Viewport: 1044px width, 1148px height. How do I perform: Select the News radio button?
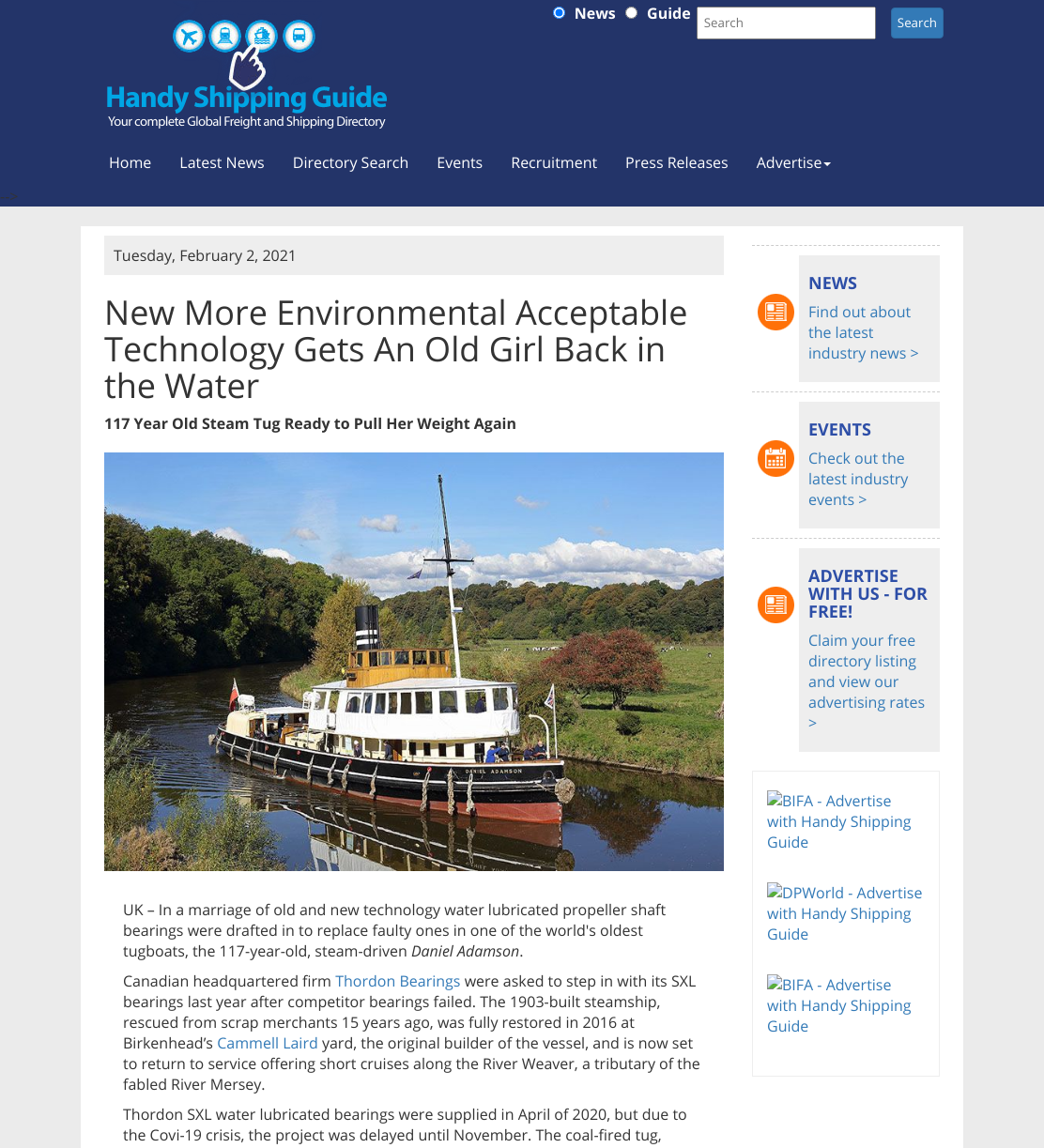click(559, 13)
